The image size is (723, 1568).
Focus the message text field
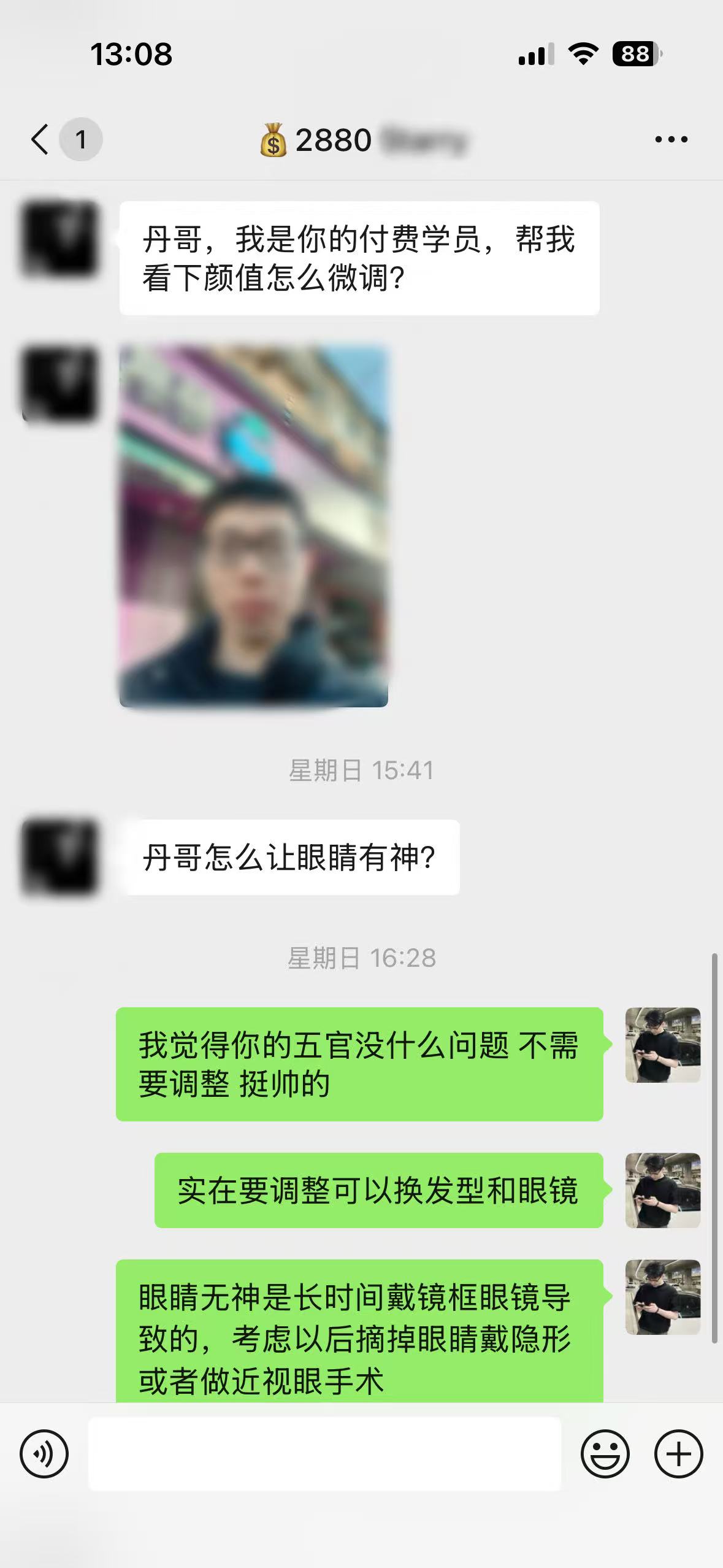324,1453
